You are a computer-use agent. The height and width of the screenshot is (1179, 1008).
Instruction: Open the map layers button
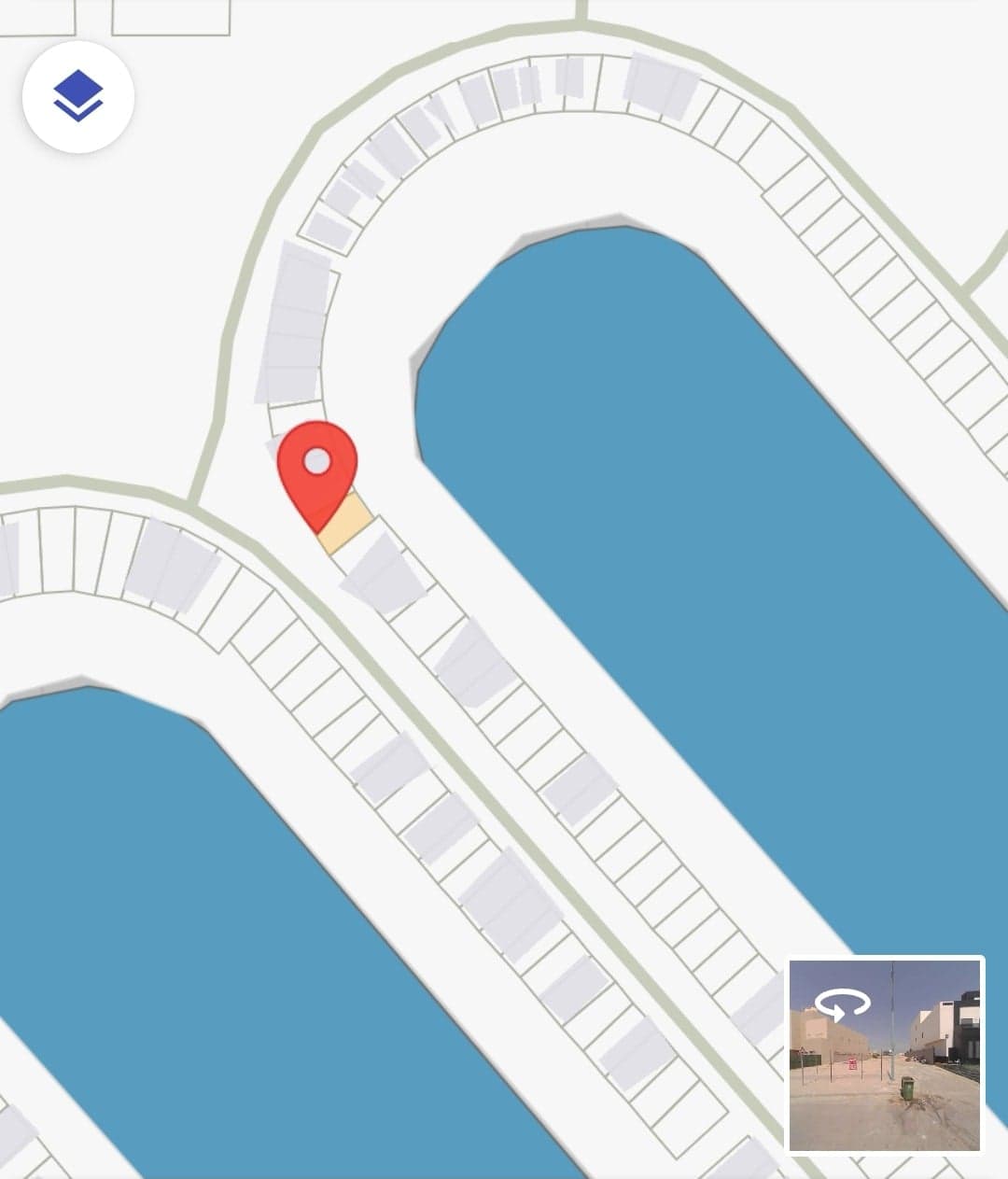[78, 96]
